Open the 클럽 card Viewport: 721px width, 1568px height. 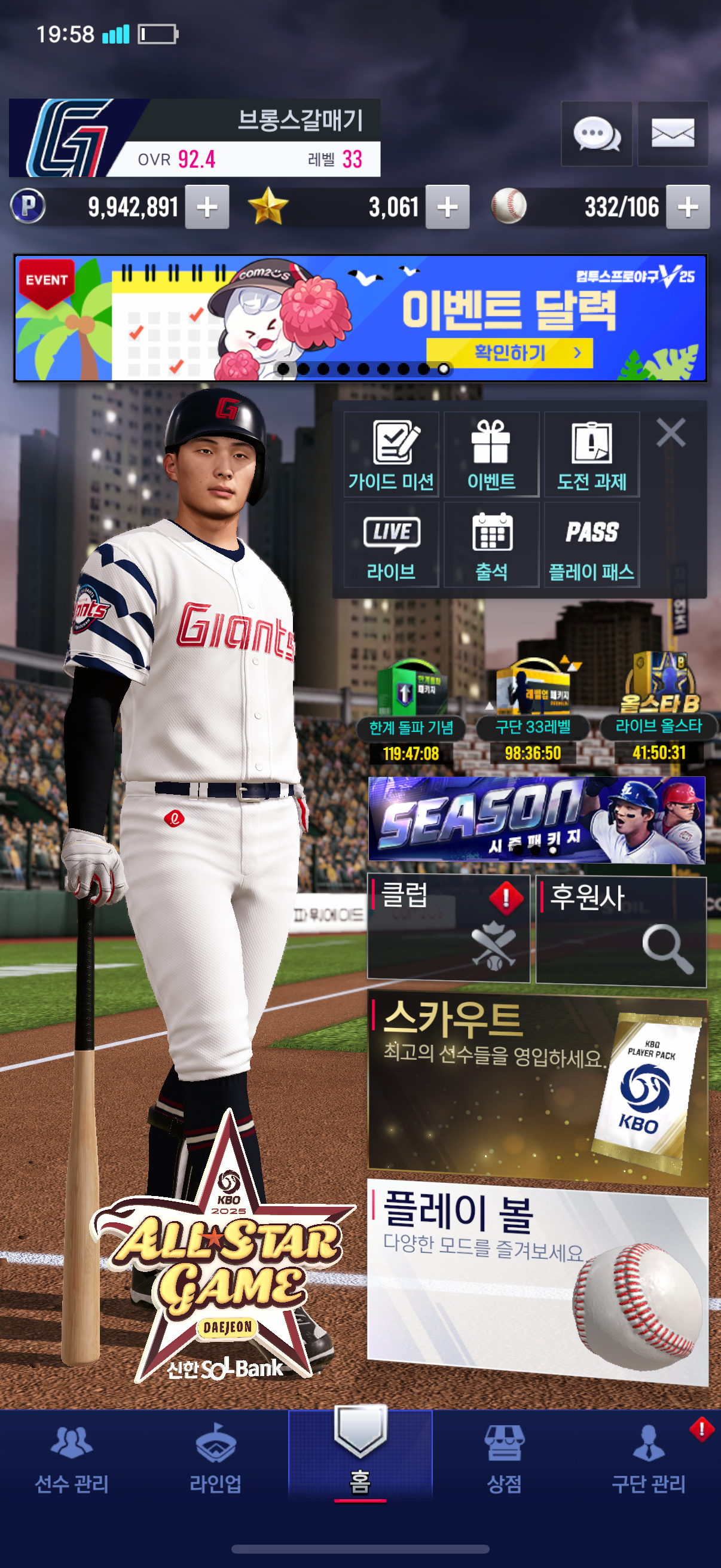pos(448,929)
